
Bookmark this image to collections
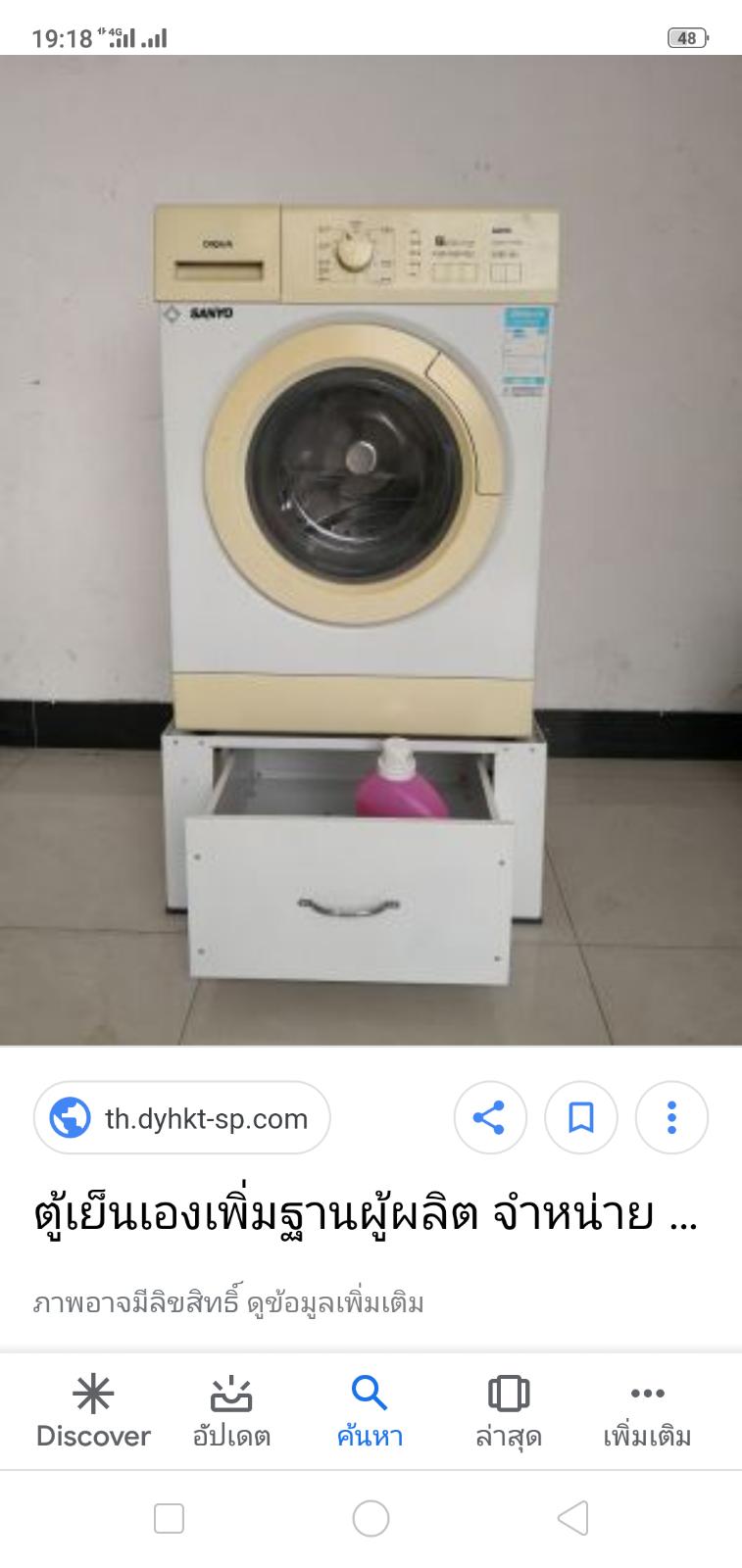tap(581, 1118)
